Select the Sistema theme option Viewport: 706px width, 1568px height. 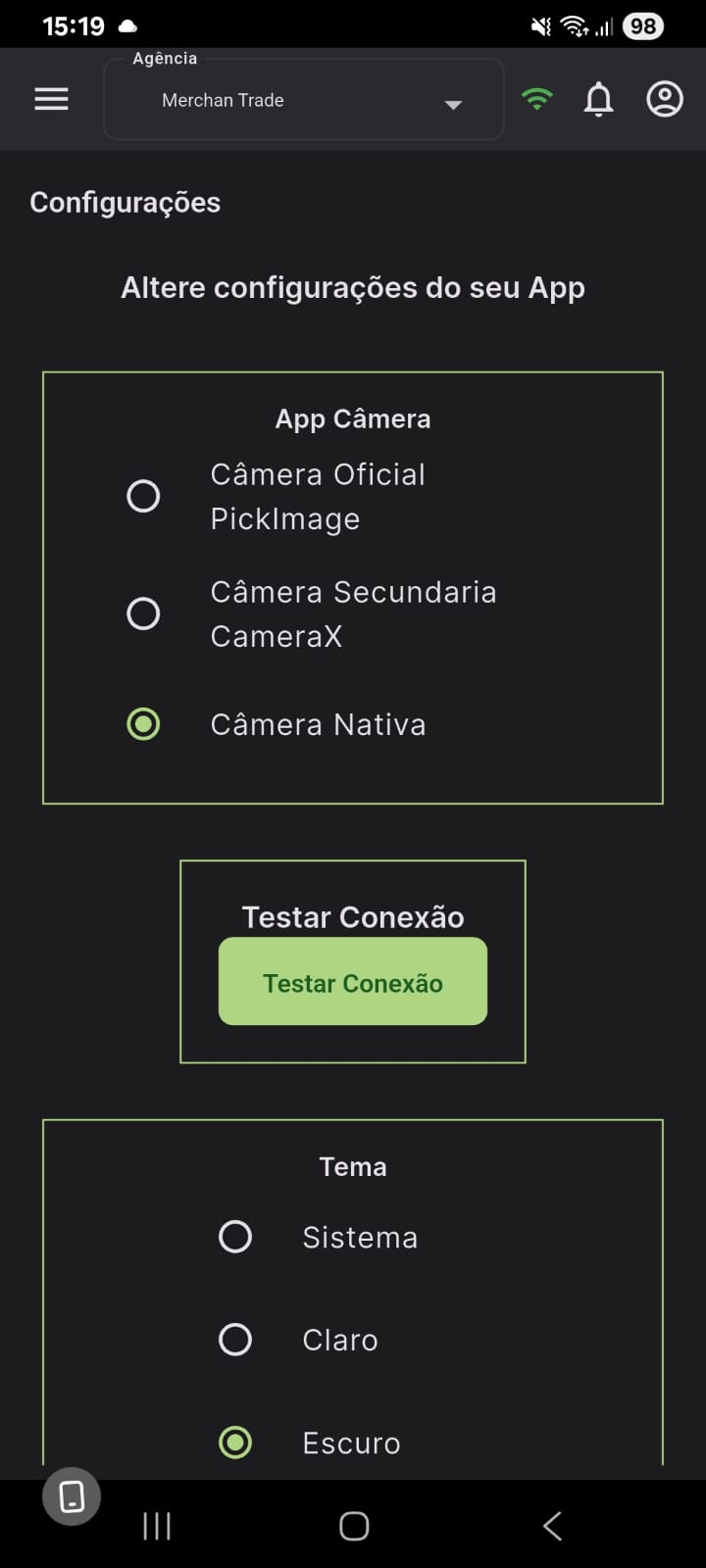click(x=235, y=1236)
